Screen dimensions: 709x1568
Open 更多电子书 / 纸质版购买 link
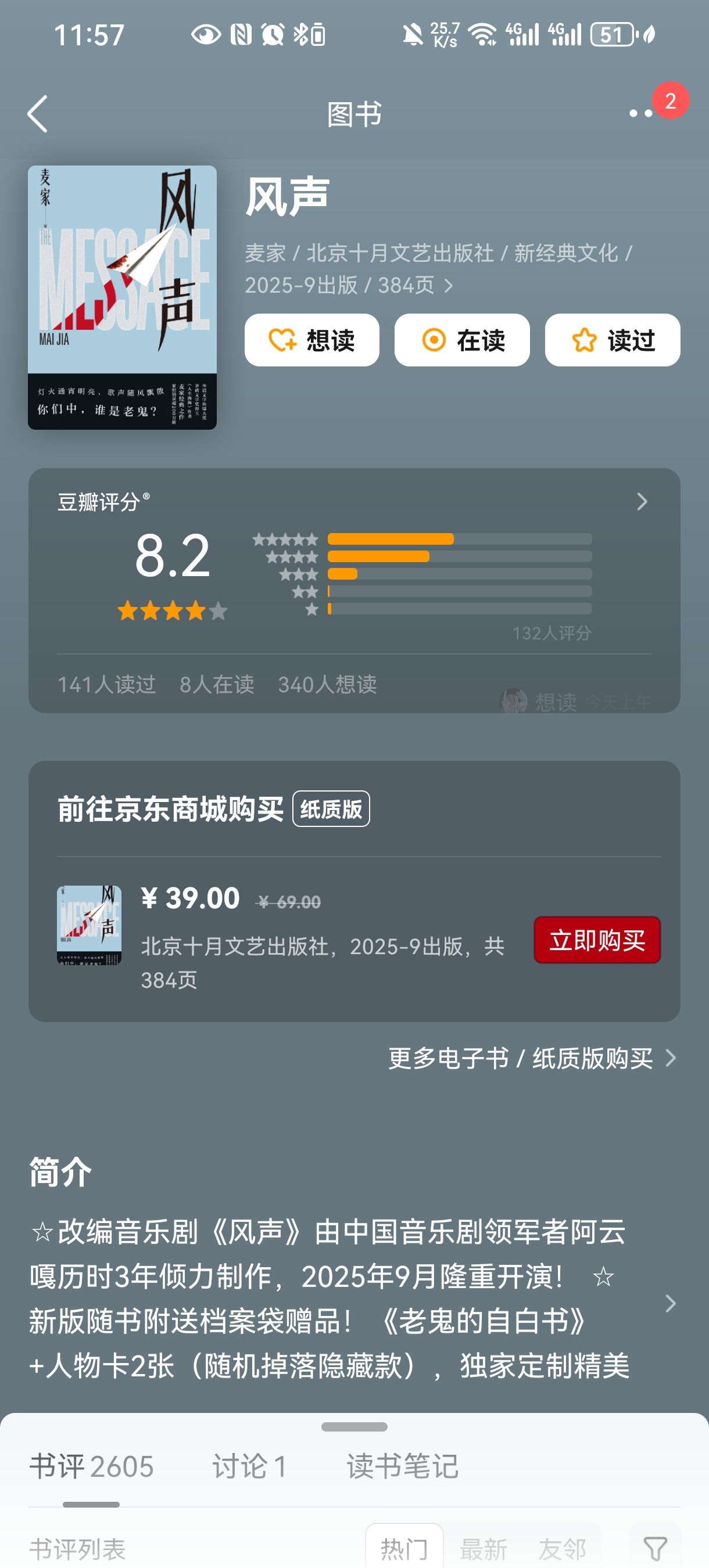click(532, 1059)
